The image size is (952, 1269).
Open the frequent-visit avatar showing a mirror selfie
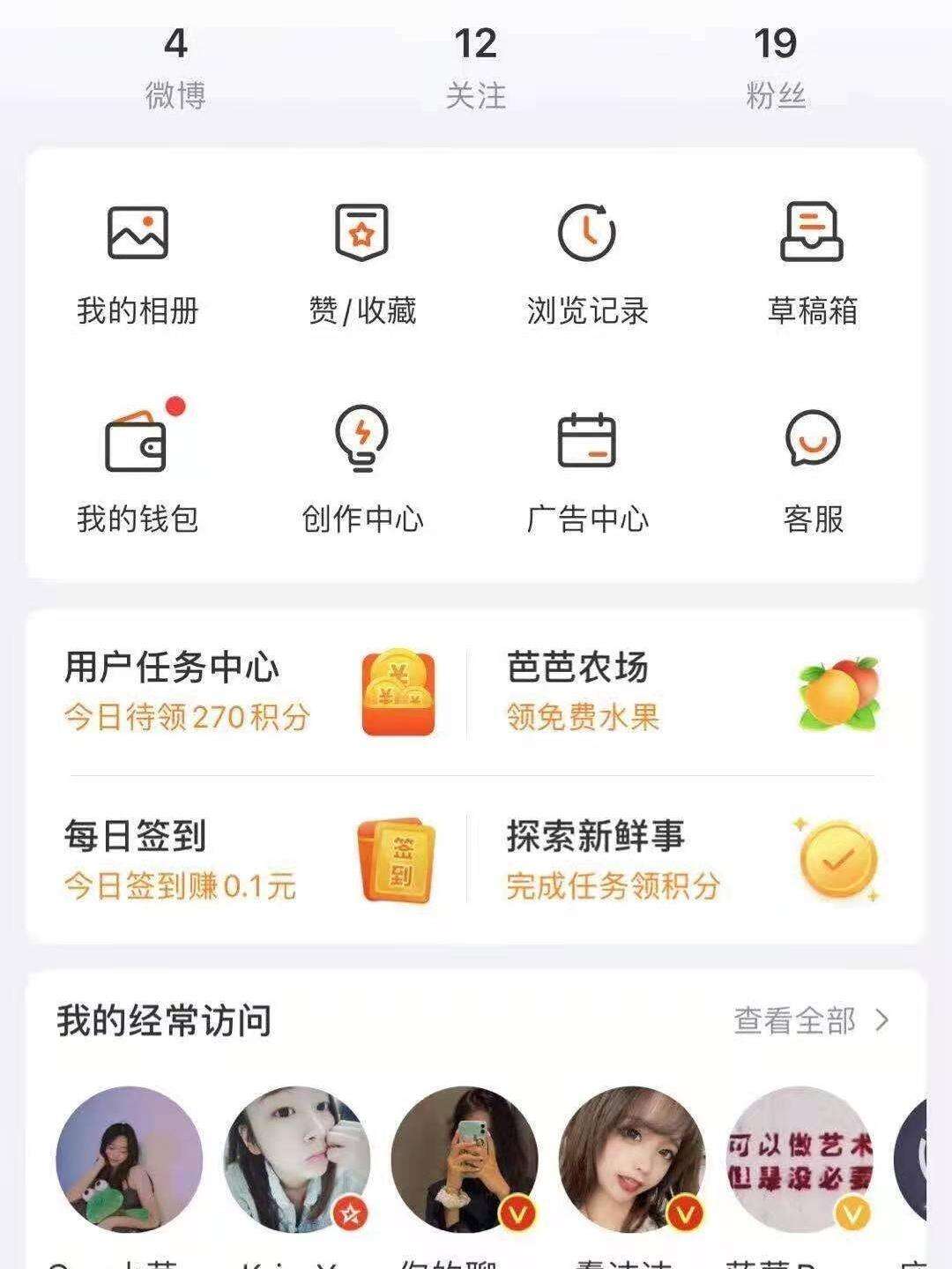[465, 1159]
